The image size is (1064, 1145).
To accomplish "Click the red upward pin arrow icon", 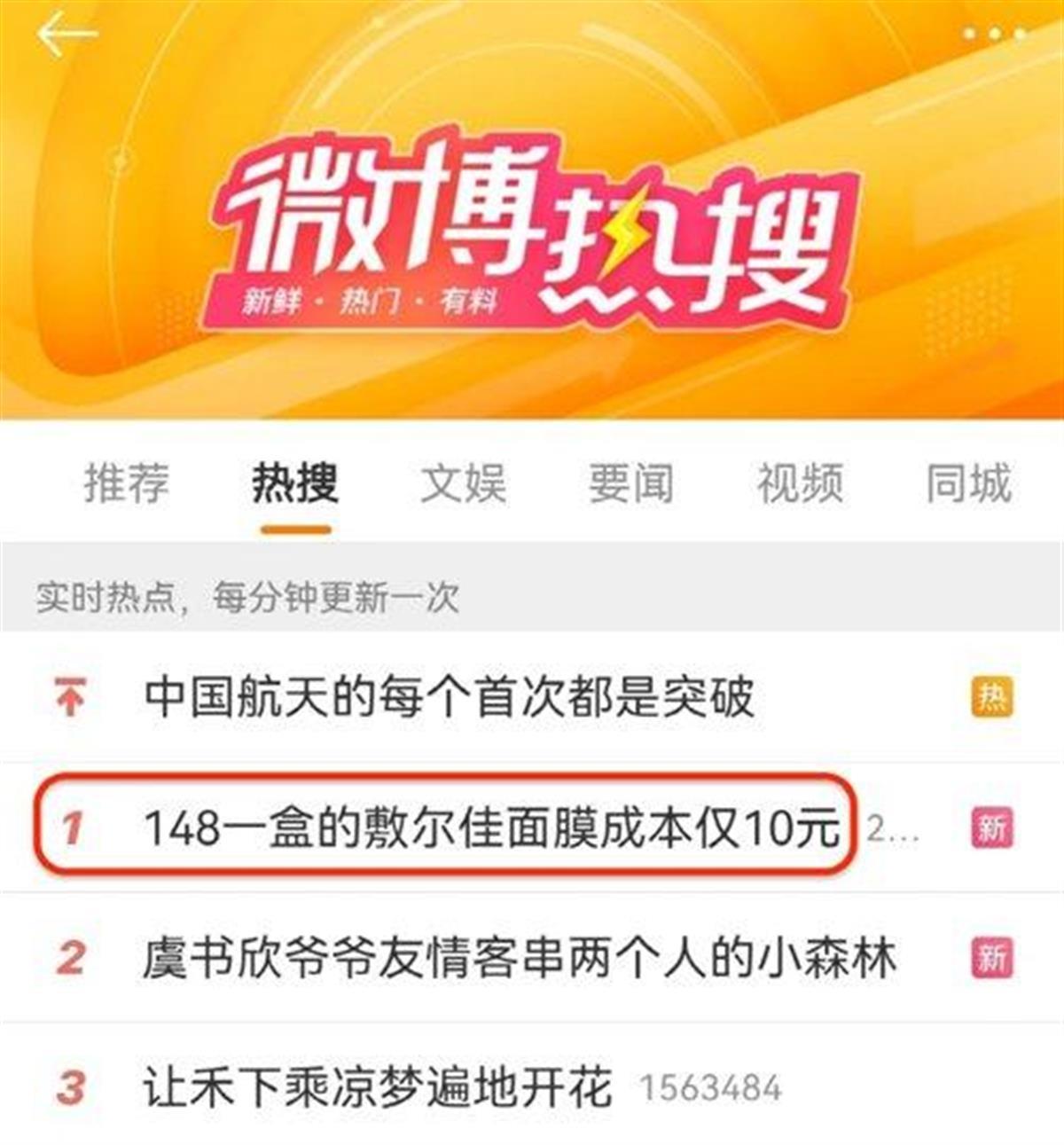I will tap(69, 697).
